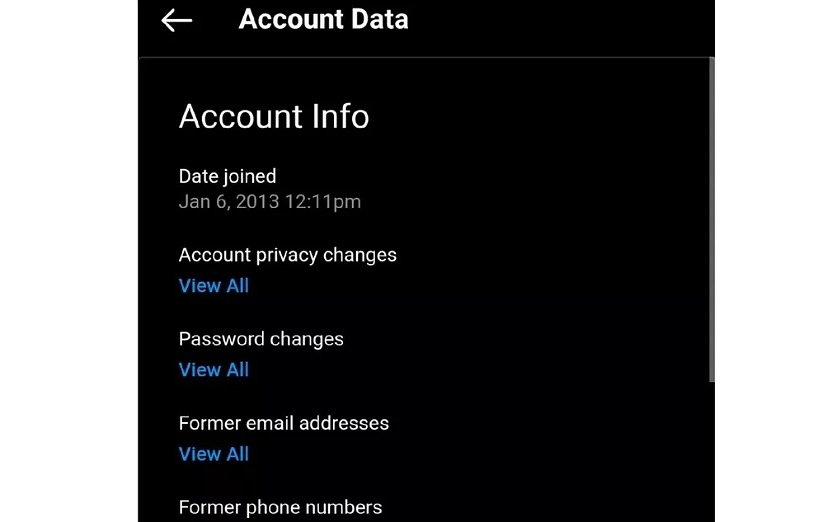View all former email addresses
This screenshot has width=822, height=522.
[214, 454]
